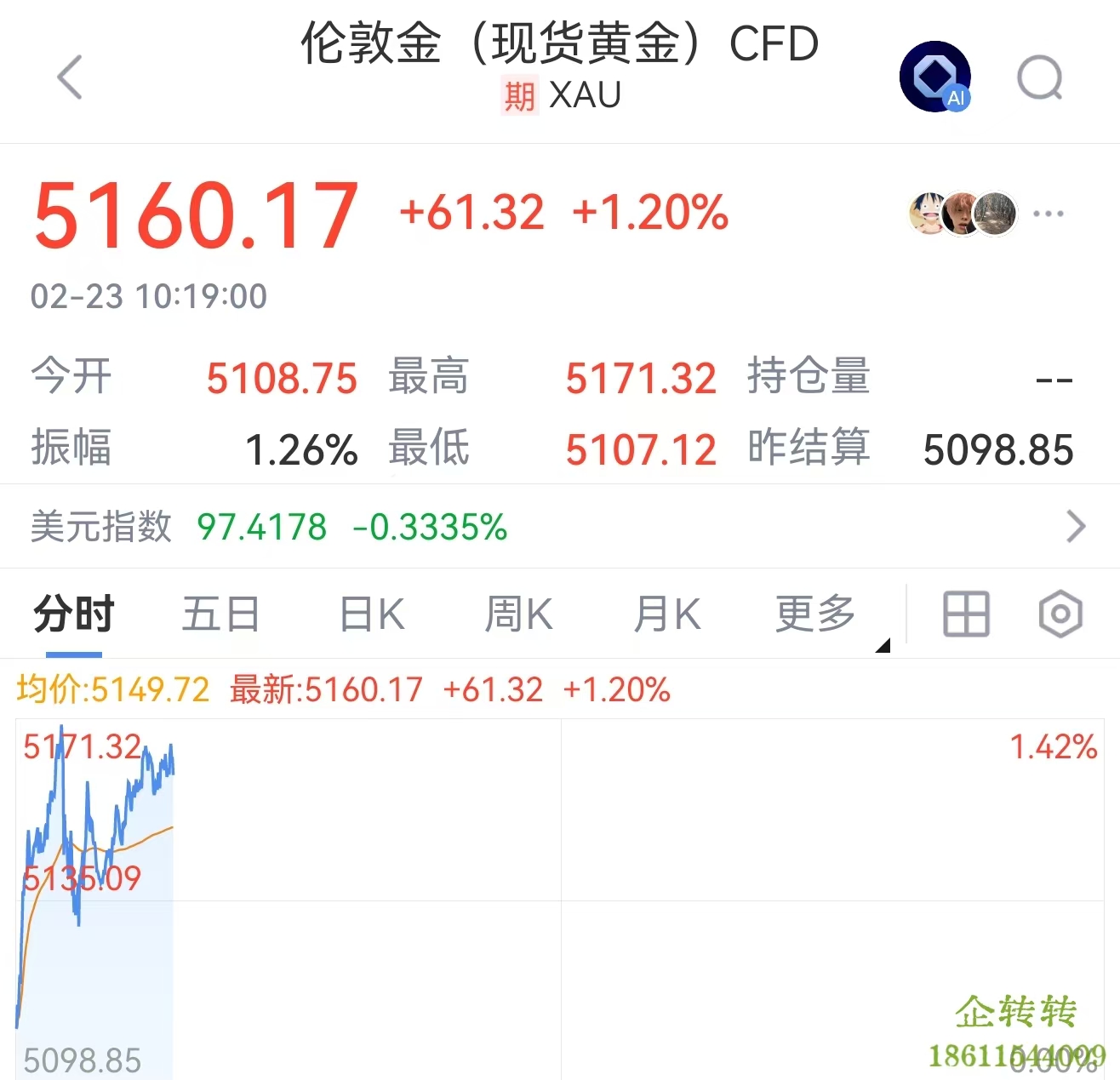Open chart settings hexagon icon

click(x=1060, y=614)
